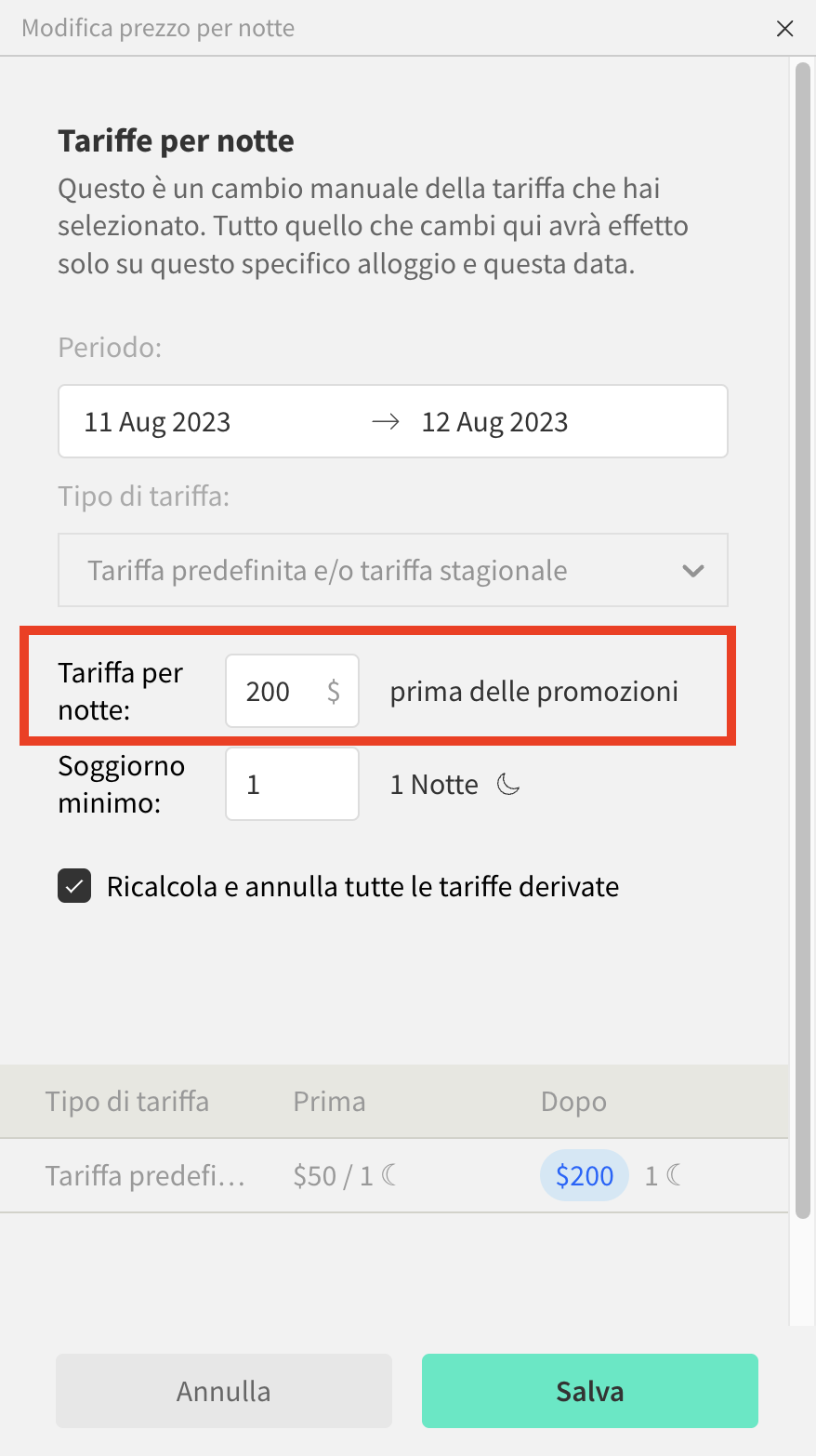Select the highlighted $200 badge
This screenshot has height=1456, width=816.
click(x=584, y=1175)
